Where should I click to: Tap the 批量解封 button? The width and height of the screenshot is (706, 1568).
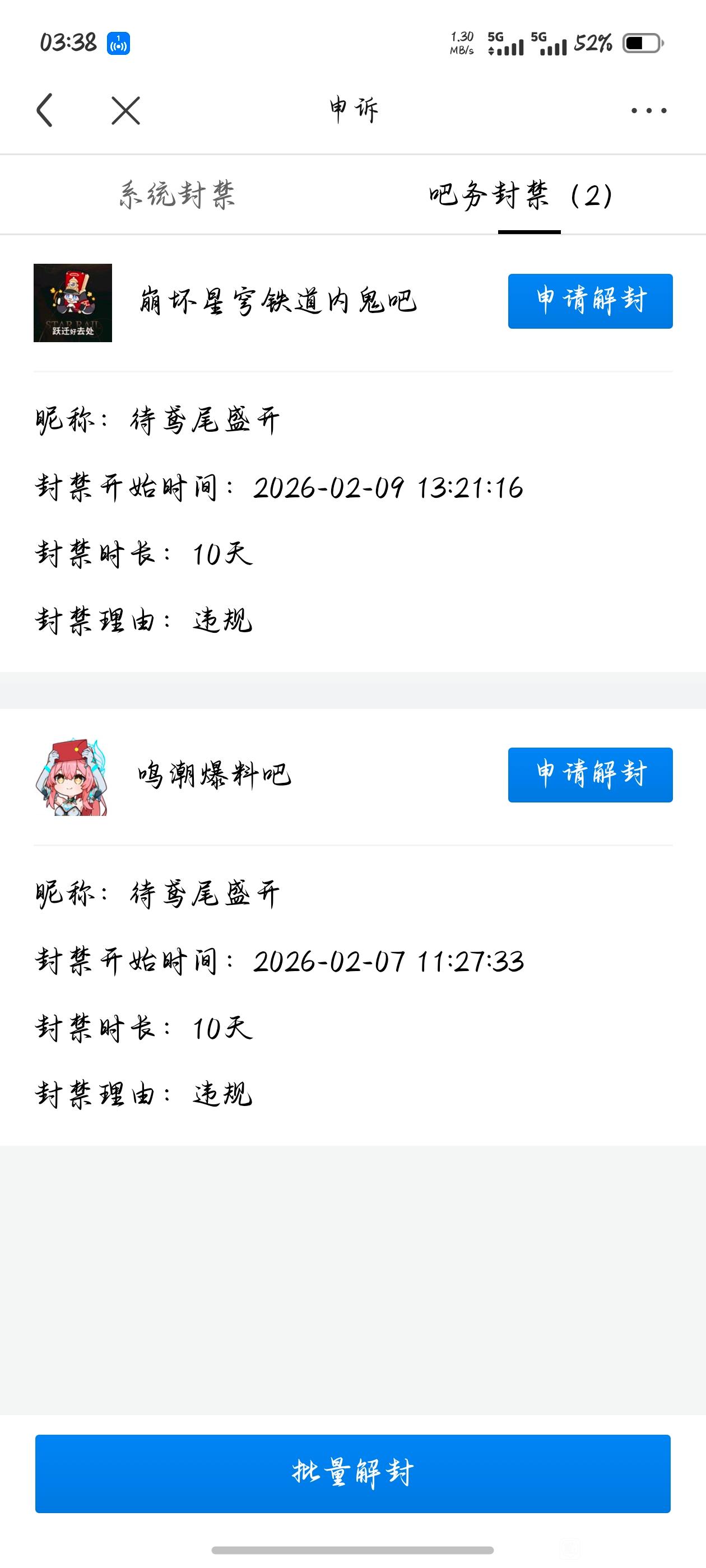coord(352,1473)
